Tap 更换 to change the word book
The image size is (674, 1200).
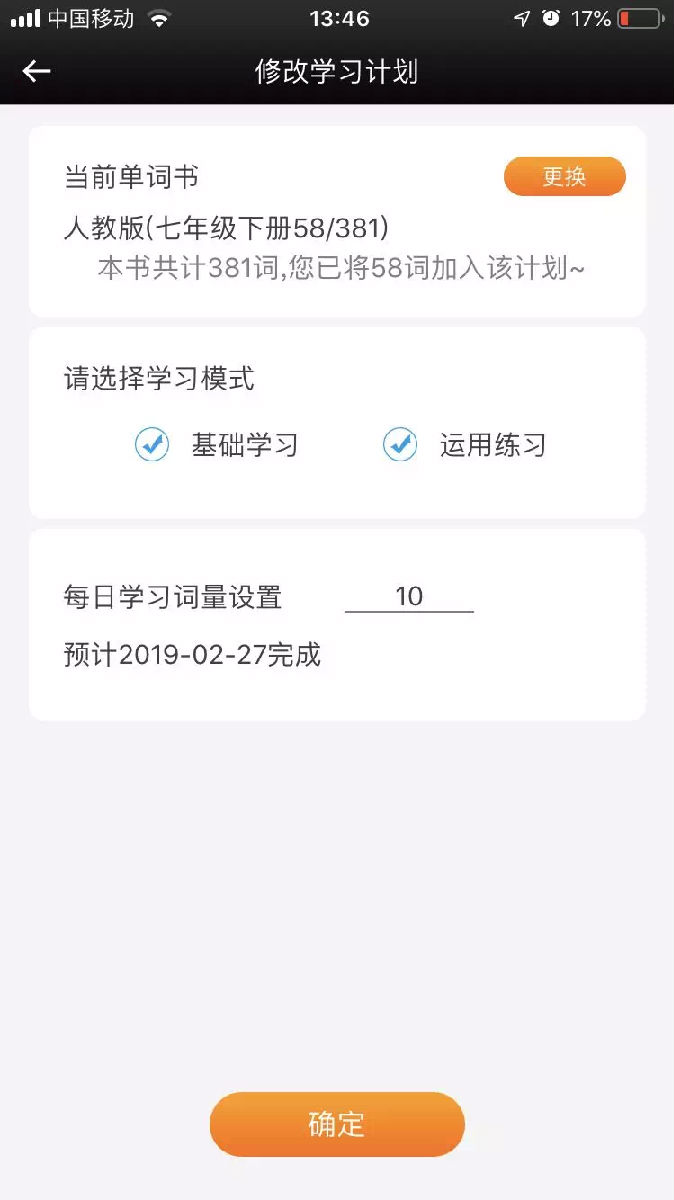[564, 177]
